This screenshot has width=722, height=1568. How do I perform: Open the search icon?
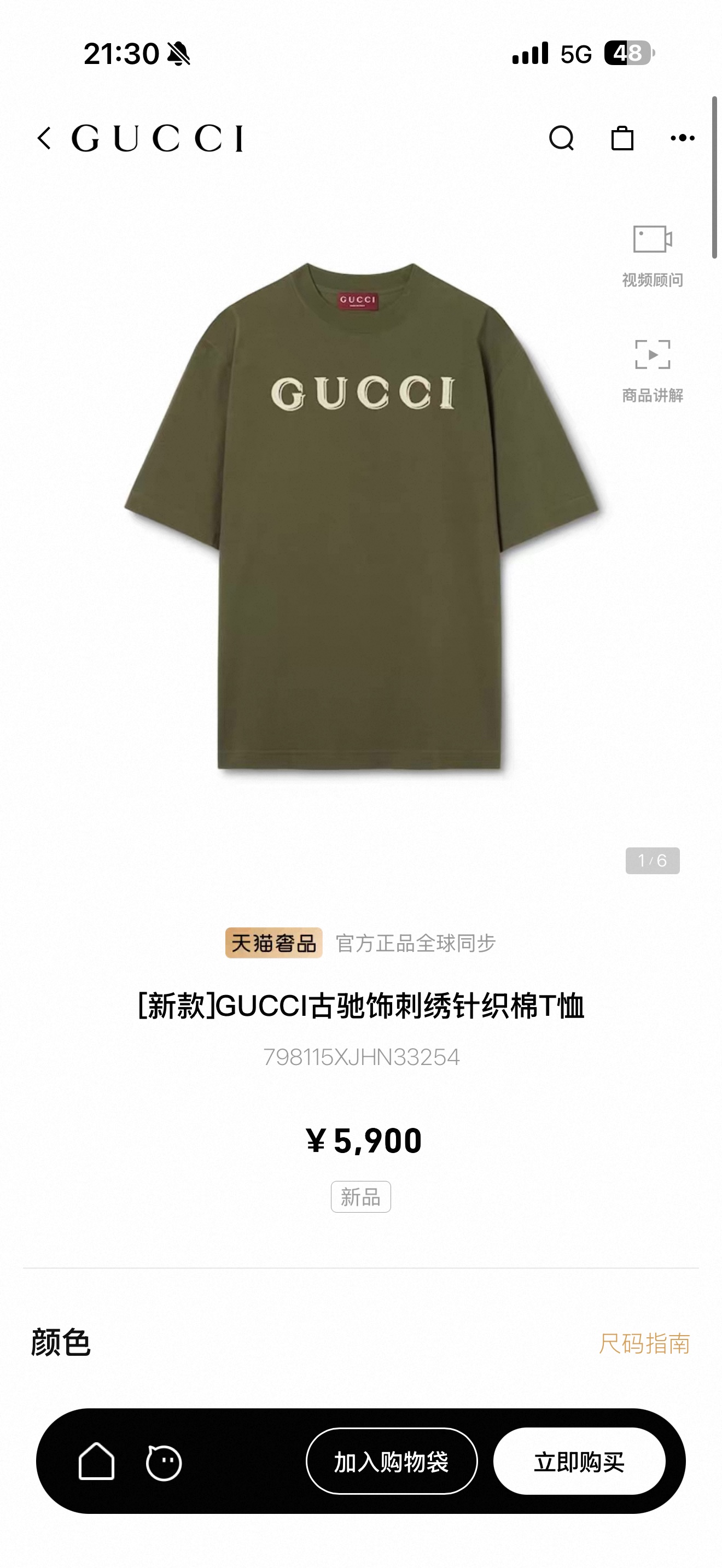pyautogui.click(x=561, y=138)
